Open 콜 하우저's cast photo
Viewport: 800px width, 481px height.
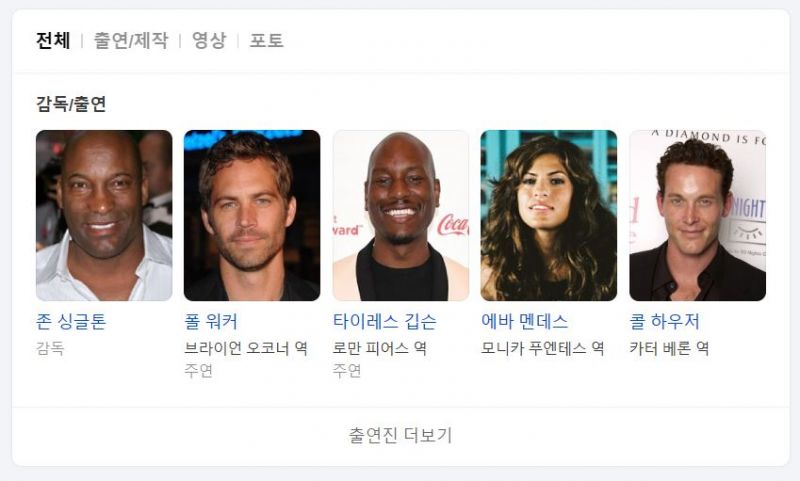point(697,215)
